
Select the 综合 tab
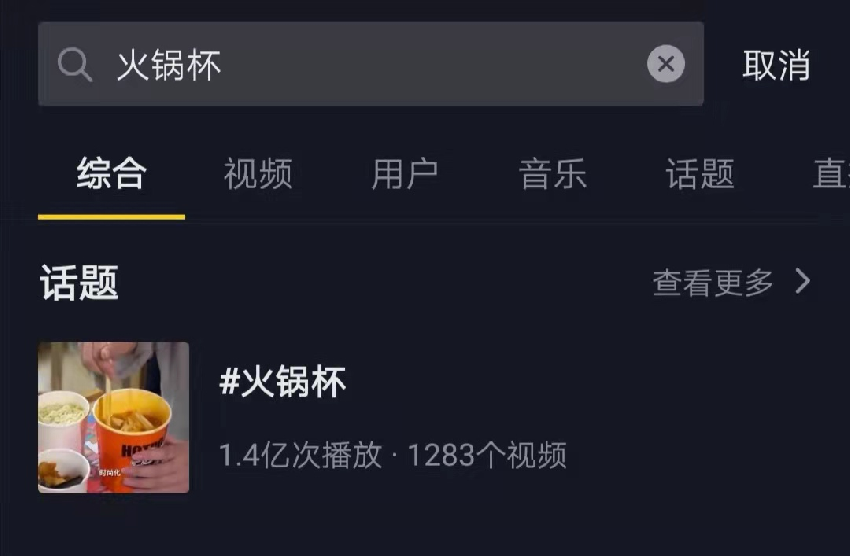(111, 174)
